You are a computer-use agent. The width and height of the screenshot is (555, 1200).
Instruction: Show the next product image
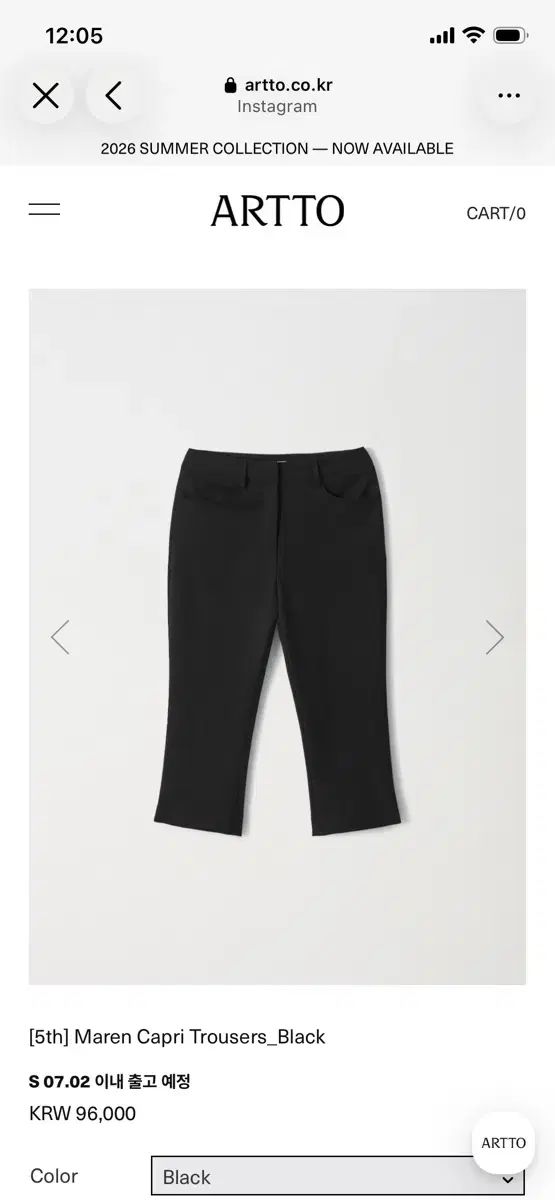coord(495,637)
